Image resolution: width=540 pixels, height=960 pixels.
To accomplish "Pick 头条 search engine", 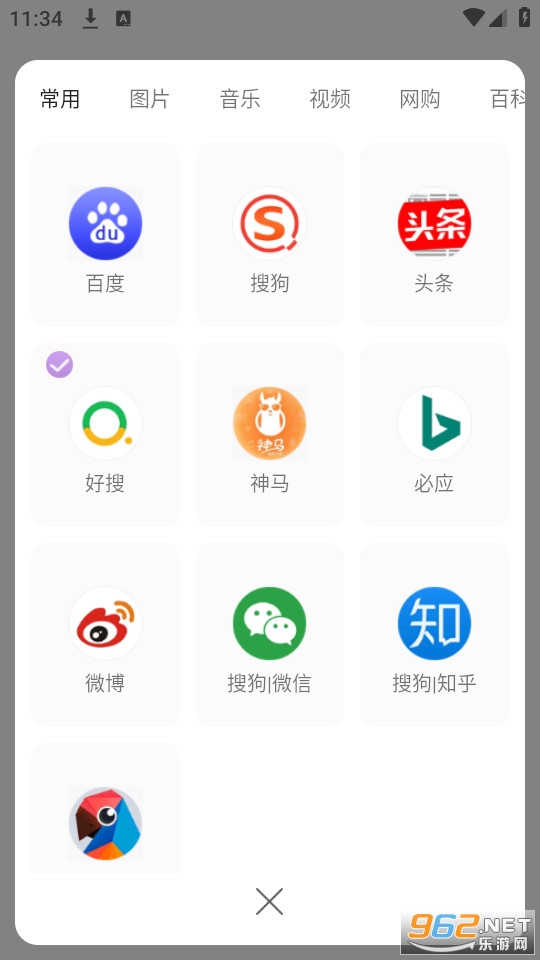I will pos(434,235).
